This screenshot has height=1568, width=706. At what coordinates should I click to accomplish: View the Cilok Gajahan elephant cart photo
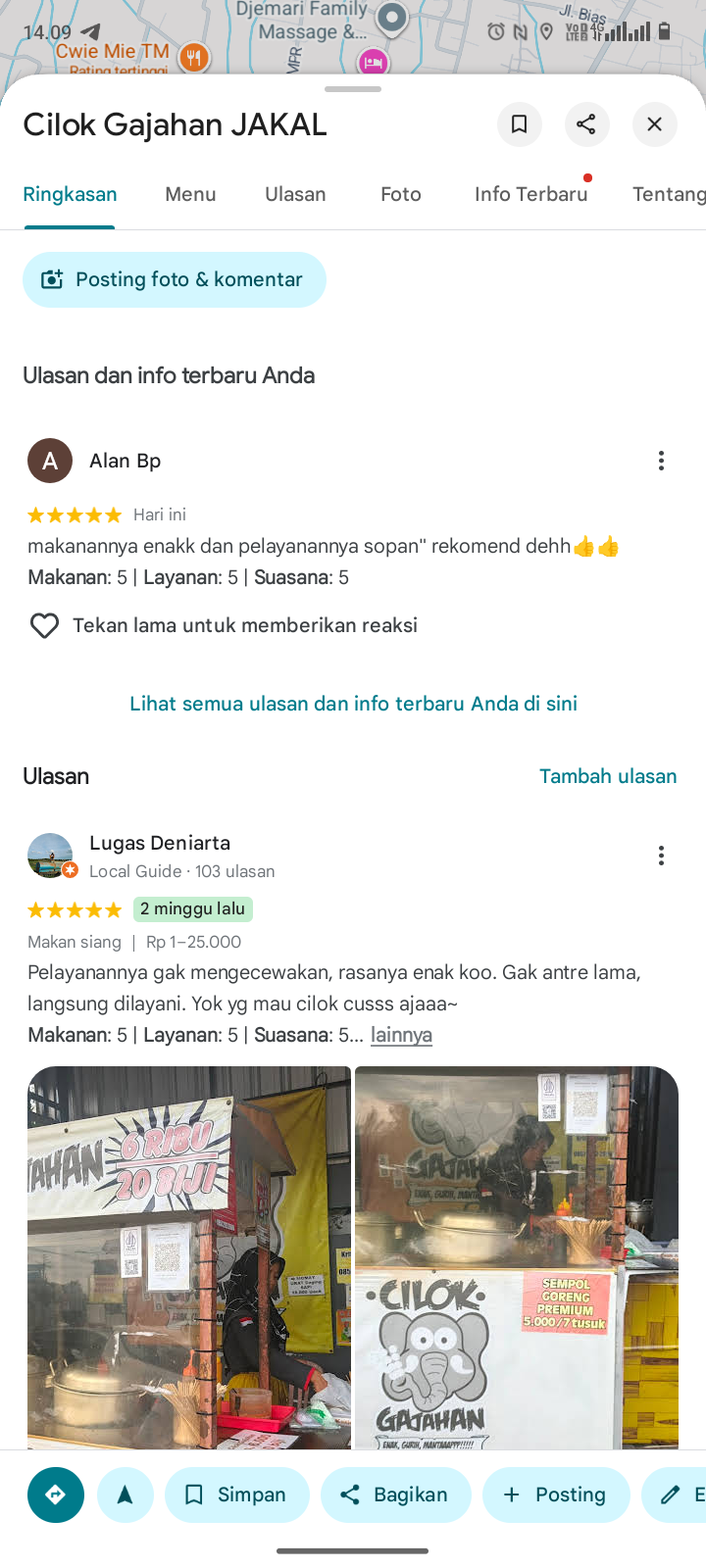517,1256
